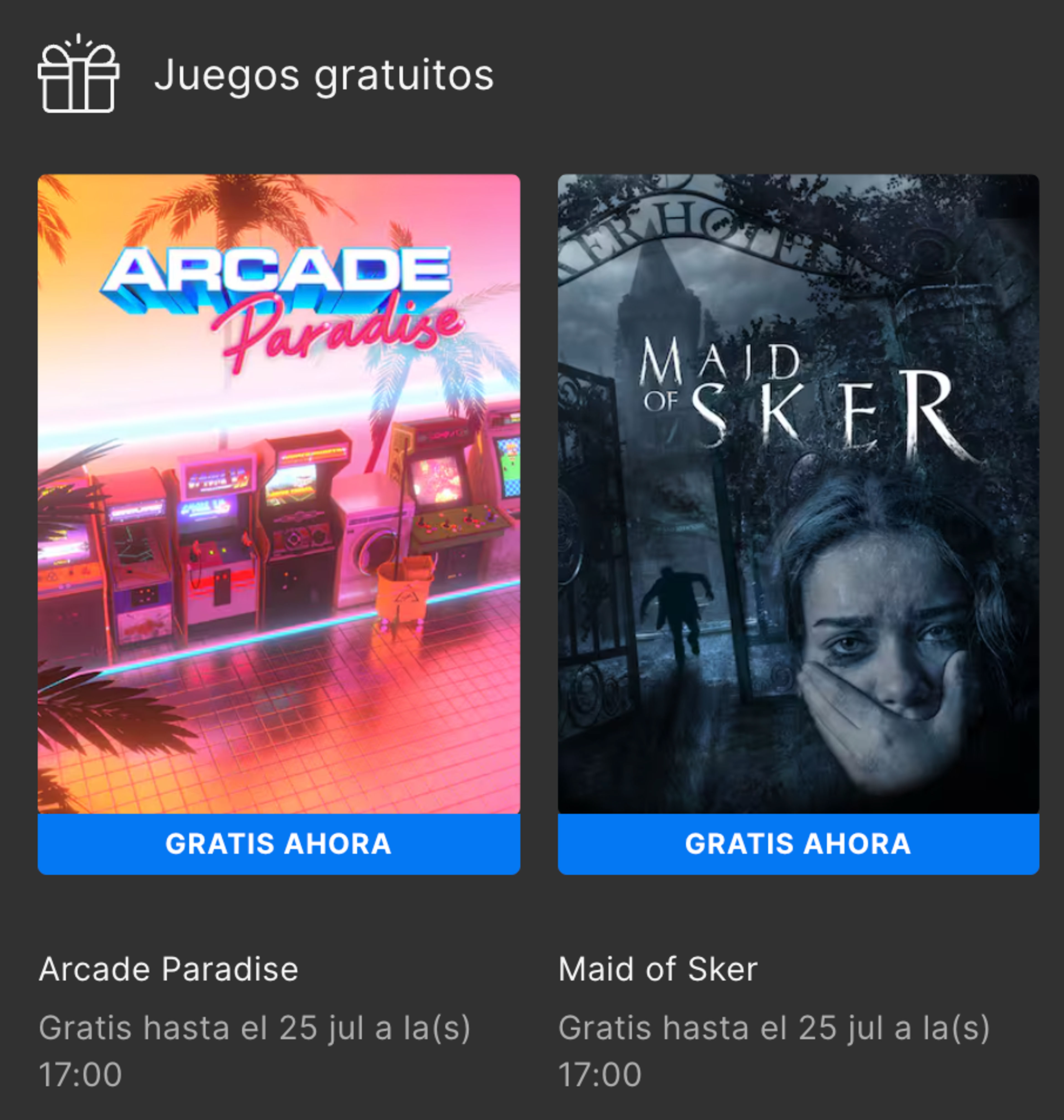Tap Gratis Ahora under Arcade Paradise

278,844
